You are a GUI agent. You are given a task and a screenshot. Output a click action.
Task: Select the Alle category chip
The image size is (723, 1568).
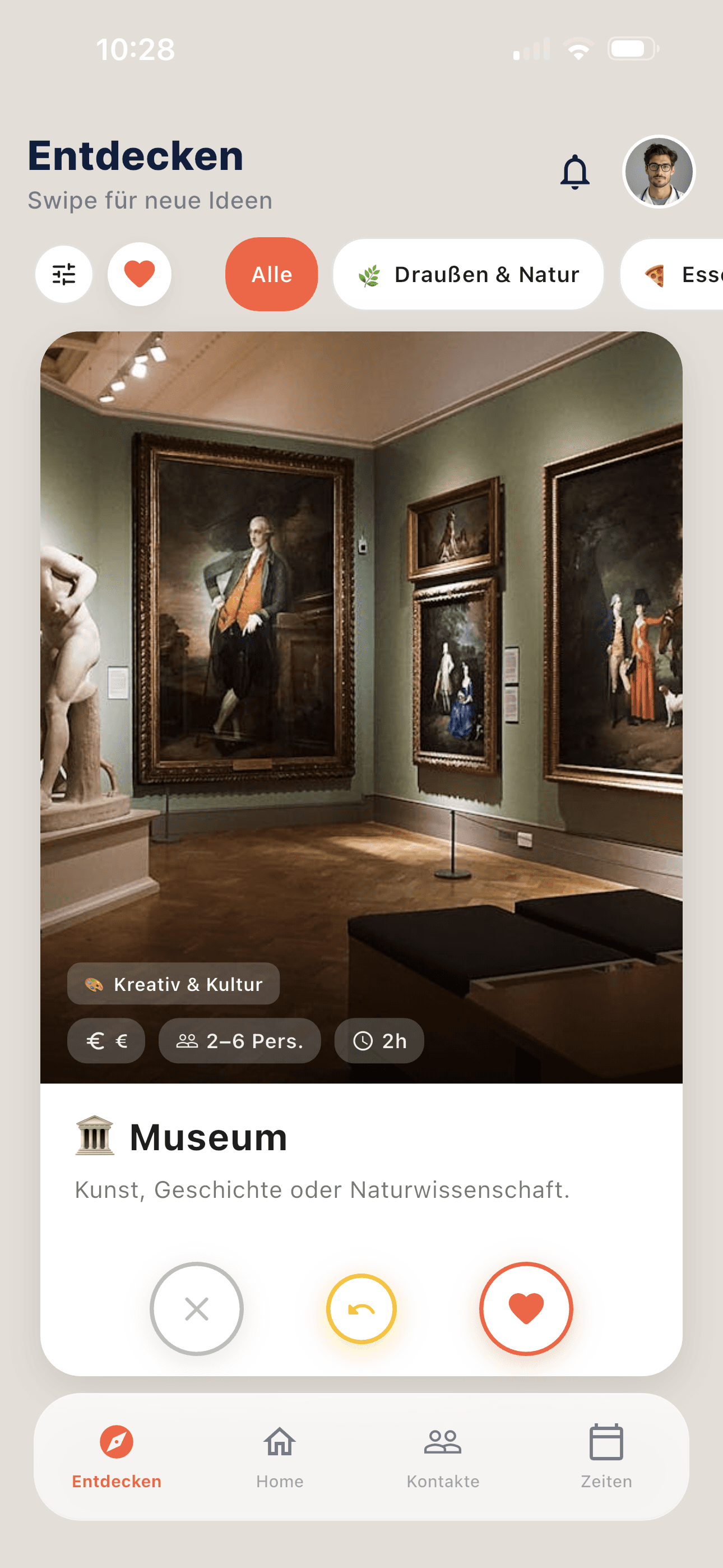[271, 275]
